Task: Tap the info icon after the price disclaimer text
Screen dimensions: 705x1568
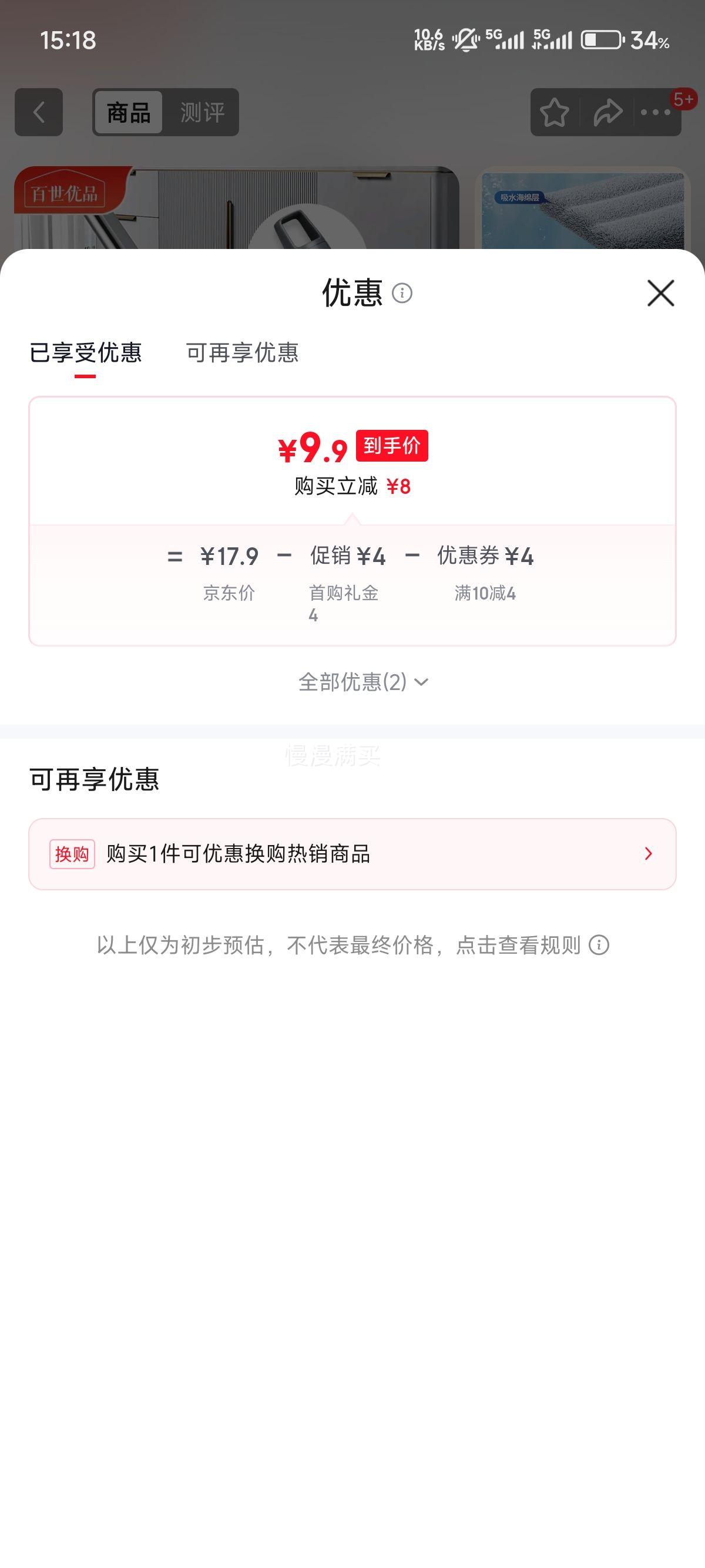Action: click(600, 945)
